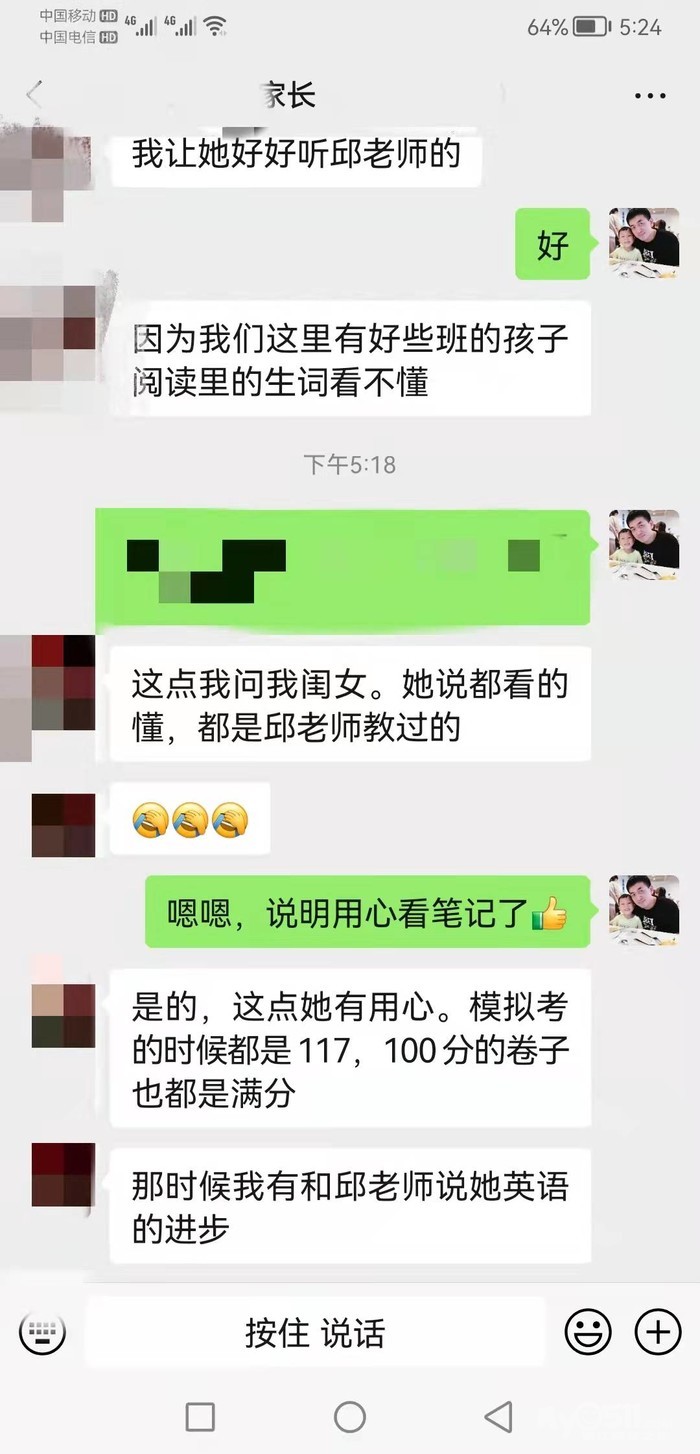700x1454 pixels.
Task: Tap the avatar beside 嗯嗯，说明用心看笔记了
Action: click(x=644, y=910)
